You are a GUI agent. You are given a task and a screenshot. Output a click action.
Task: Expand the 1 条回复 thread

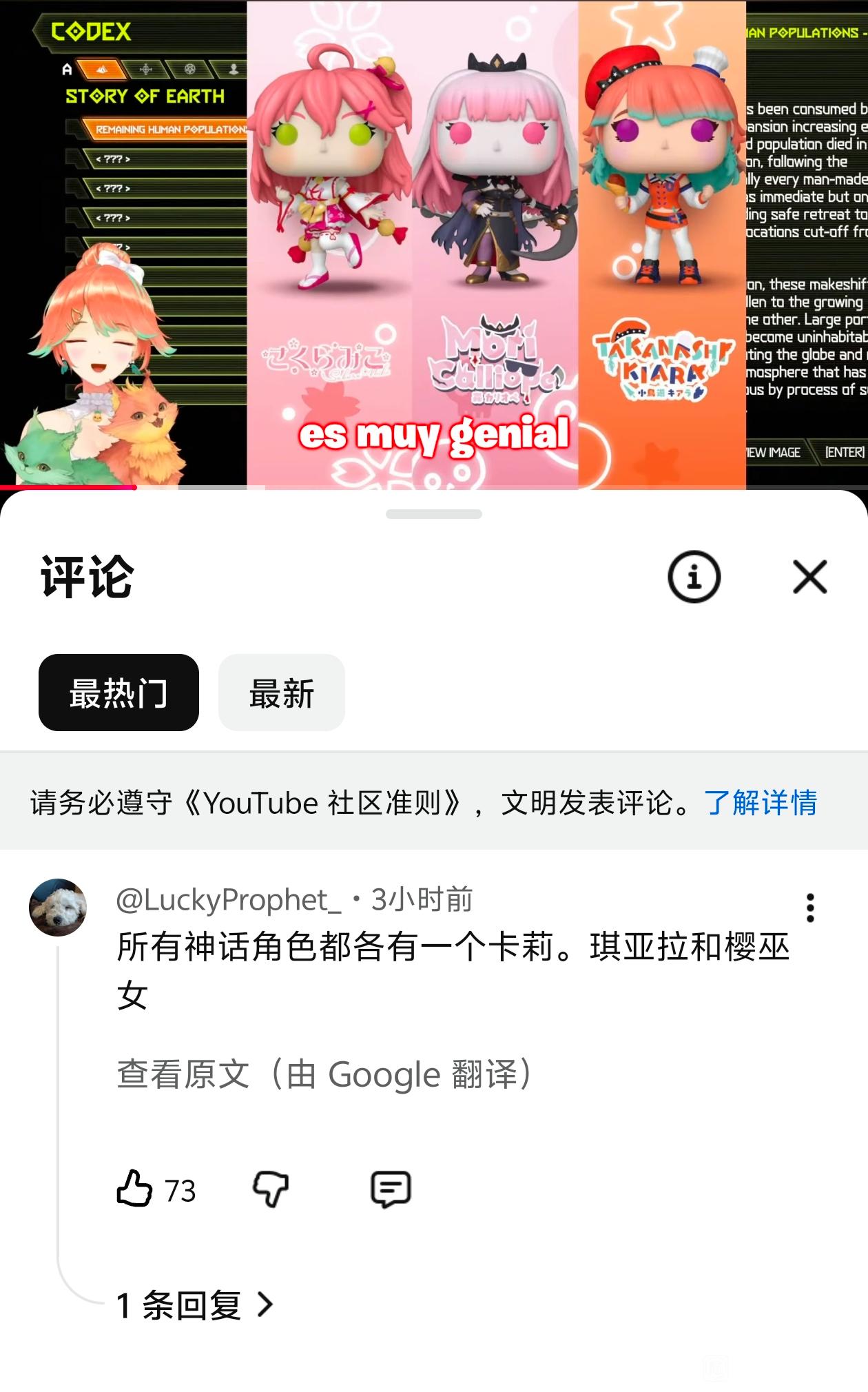(195, 1304)
